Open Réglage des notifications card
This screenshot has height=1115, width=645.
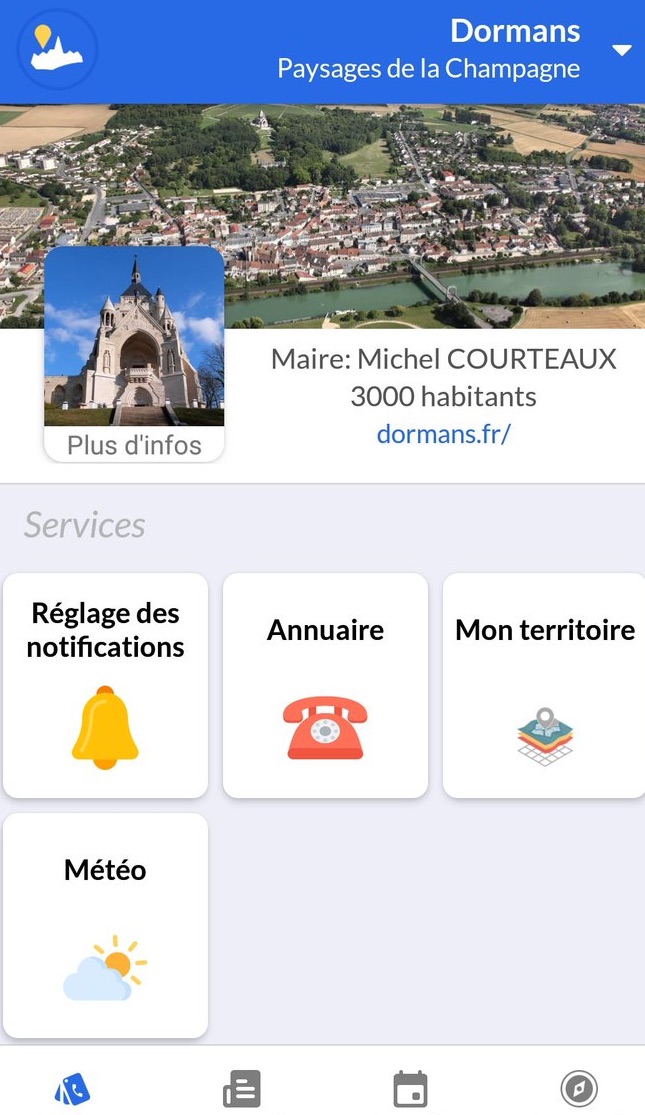coord(105,685)
